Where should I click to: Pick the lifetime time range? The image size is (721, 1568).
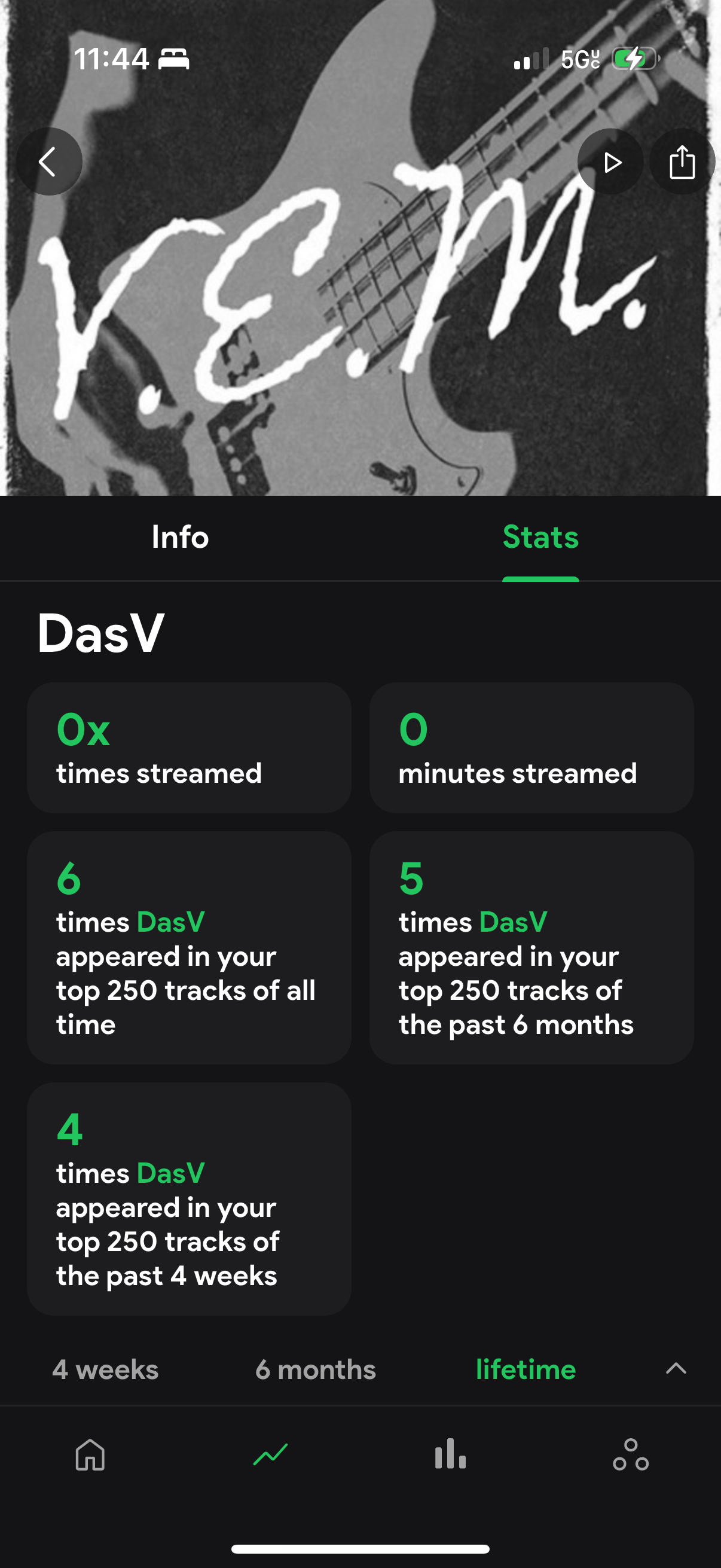point(526,1369)
